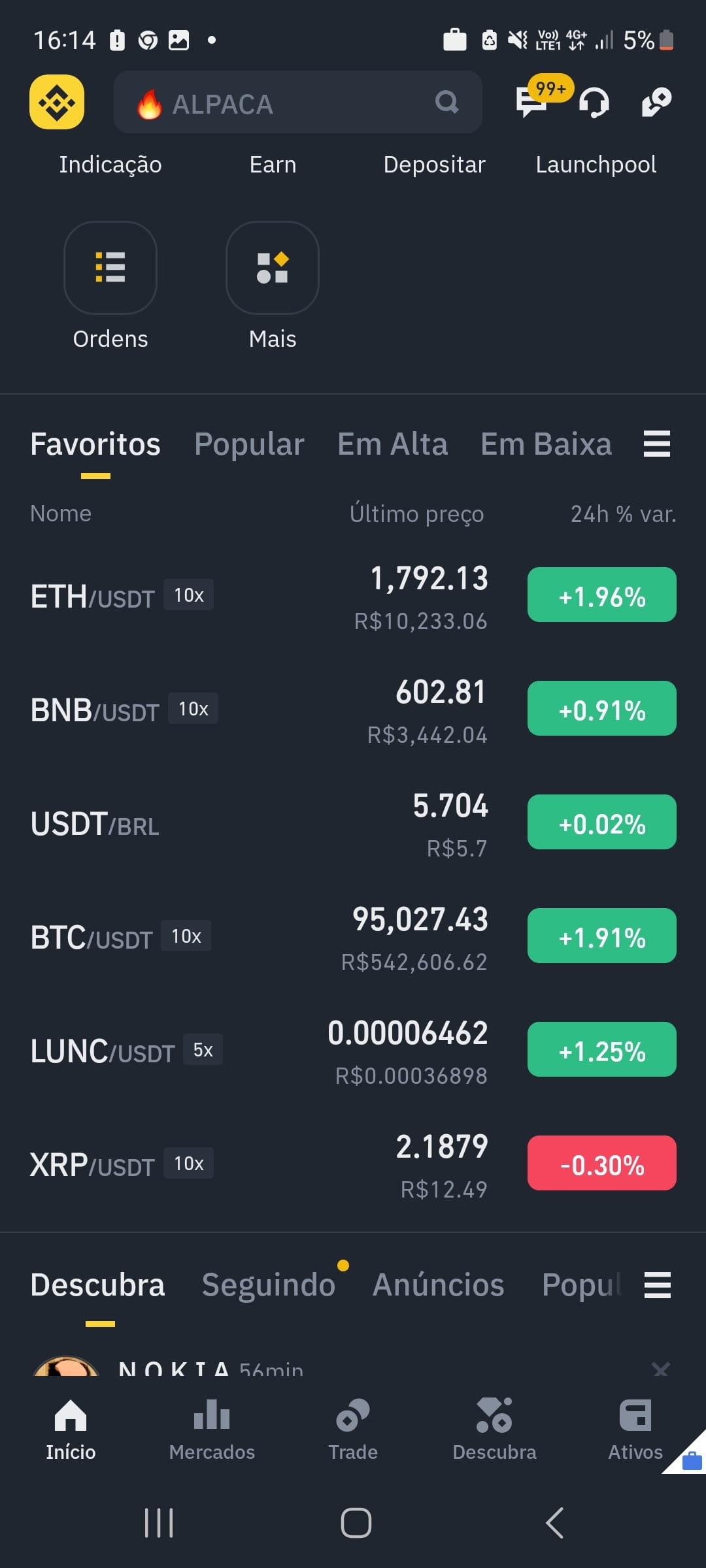Viewport: 706px width, 1568px height.
Task: Open customer support headset icon
Action: [x=594, y=103]
